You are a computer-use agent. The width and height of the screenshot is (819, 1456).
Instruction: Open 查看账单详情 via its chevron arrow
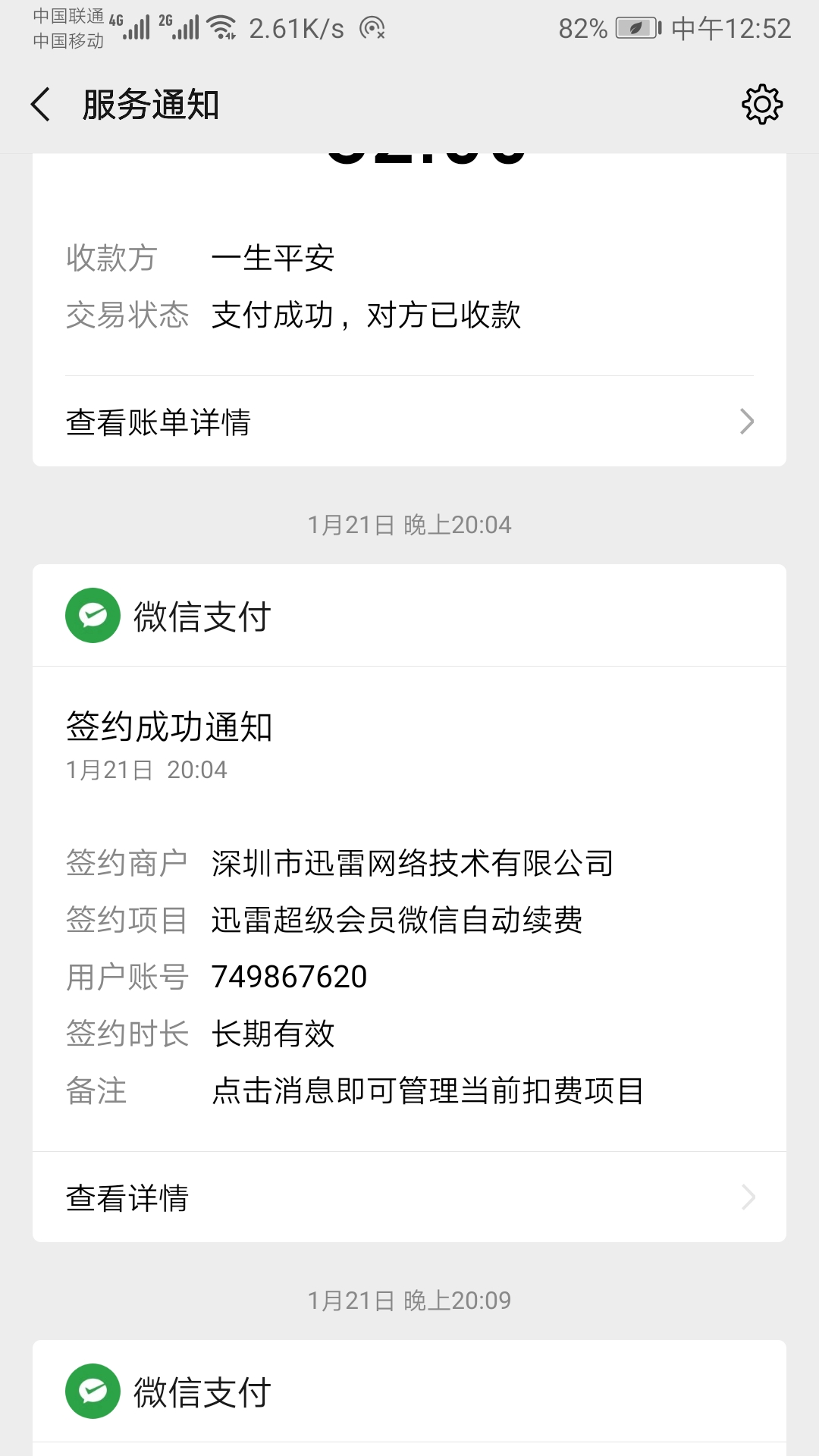click(x=747, y=422)
